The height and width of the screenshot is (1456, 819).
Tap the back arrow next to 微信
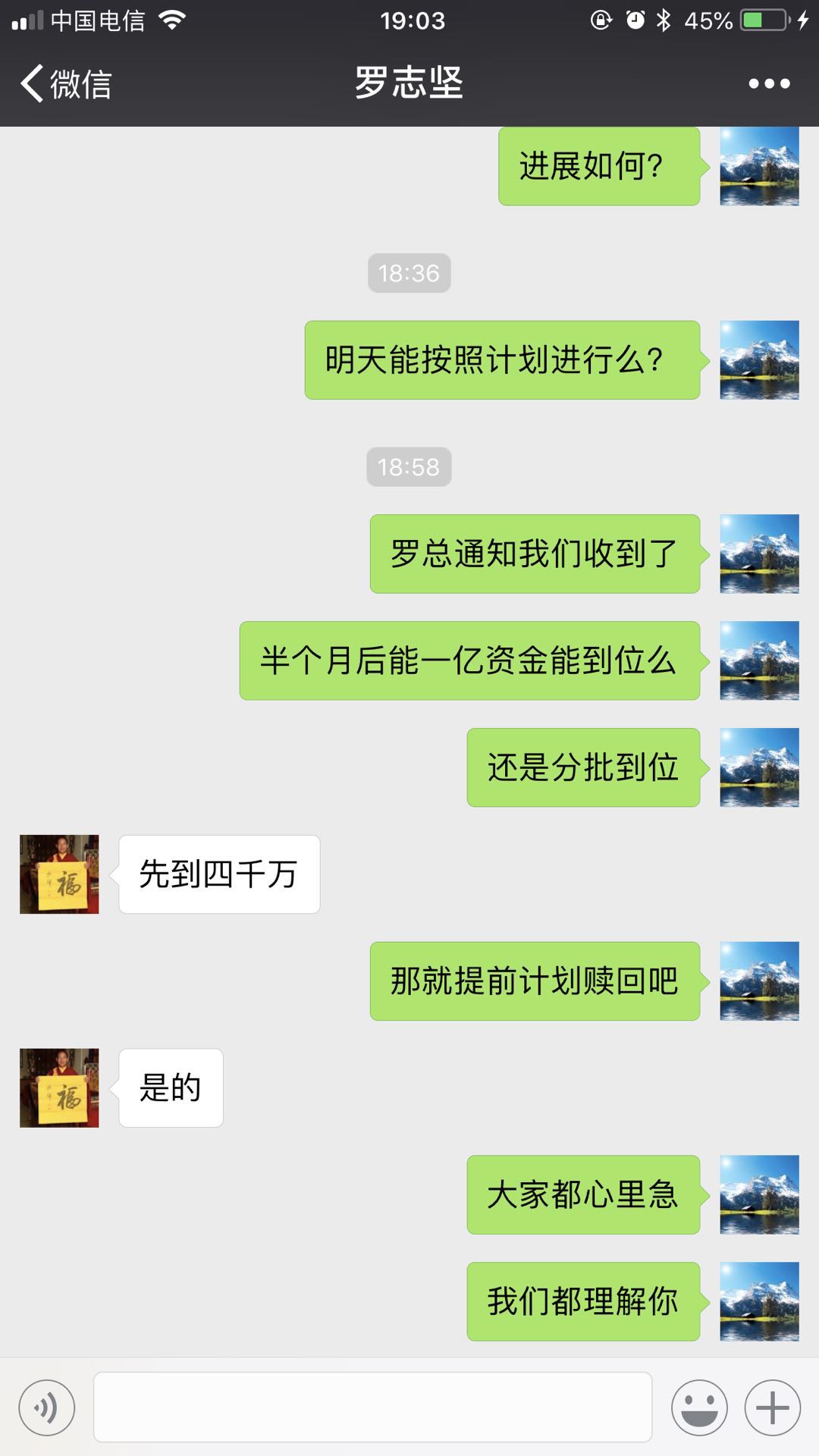[30, 85]
